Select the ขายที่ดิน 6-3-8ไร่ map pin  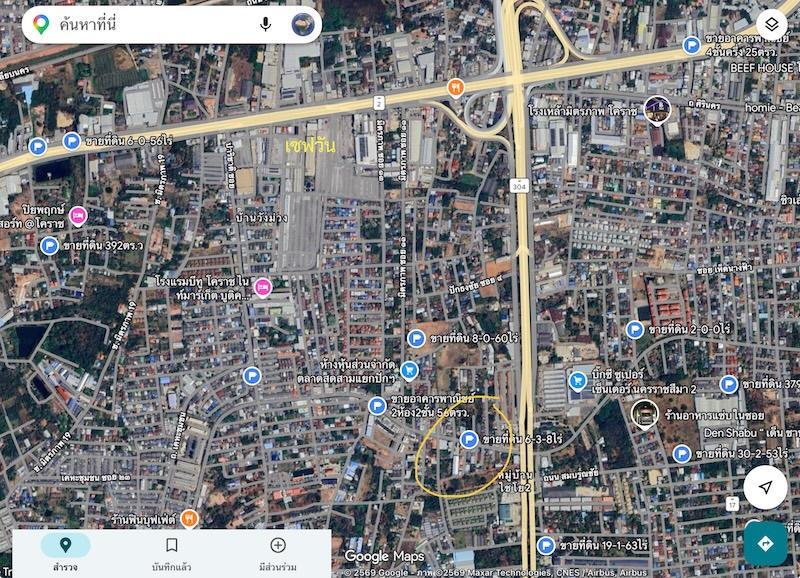pos(469,439)
